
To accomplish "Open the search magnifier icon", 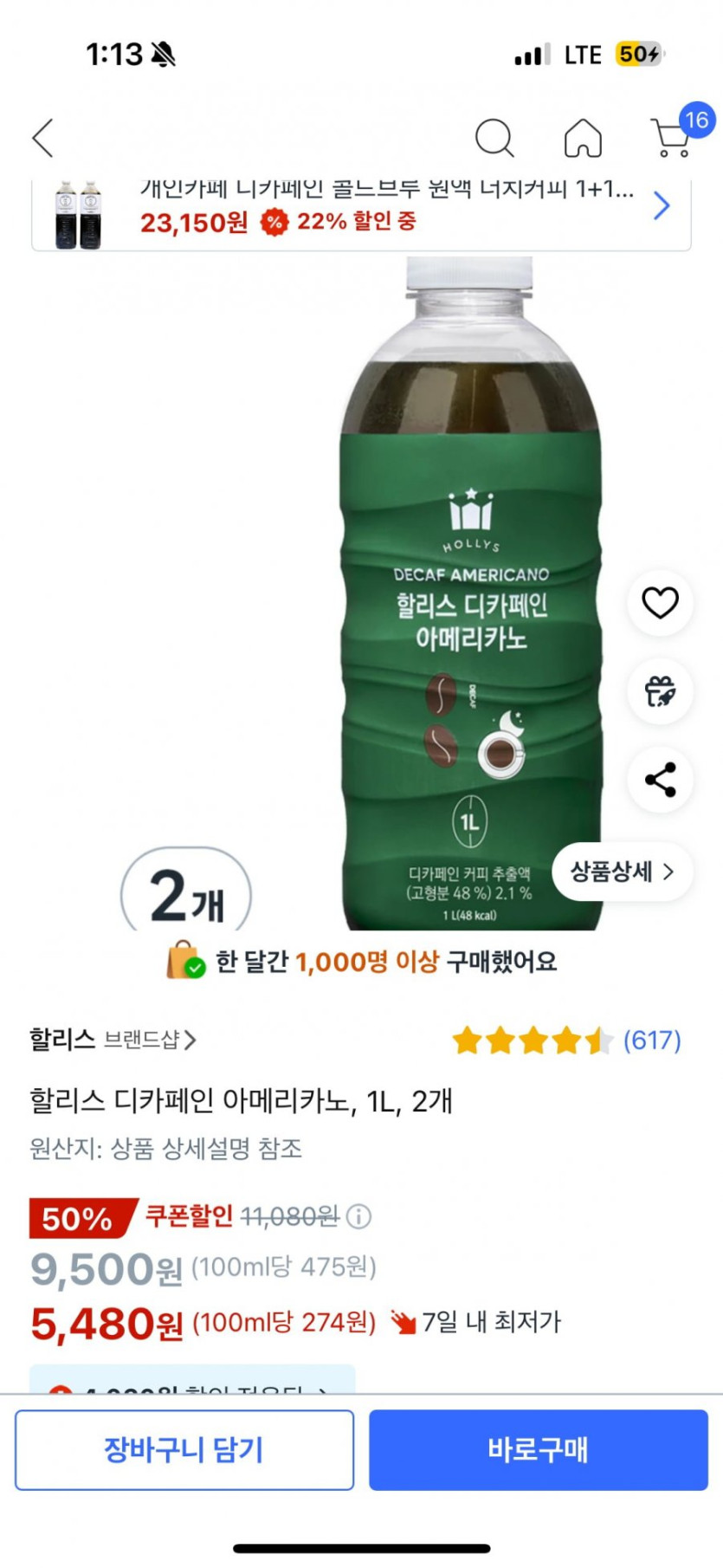I will tap(494, 139).
